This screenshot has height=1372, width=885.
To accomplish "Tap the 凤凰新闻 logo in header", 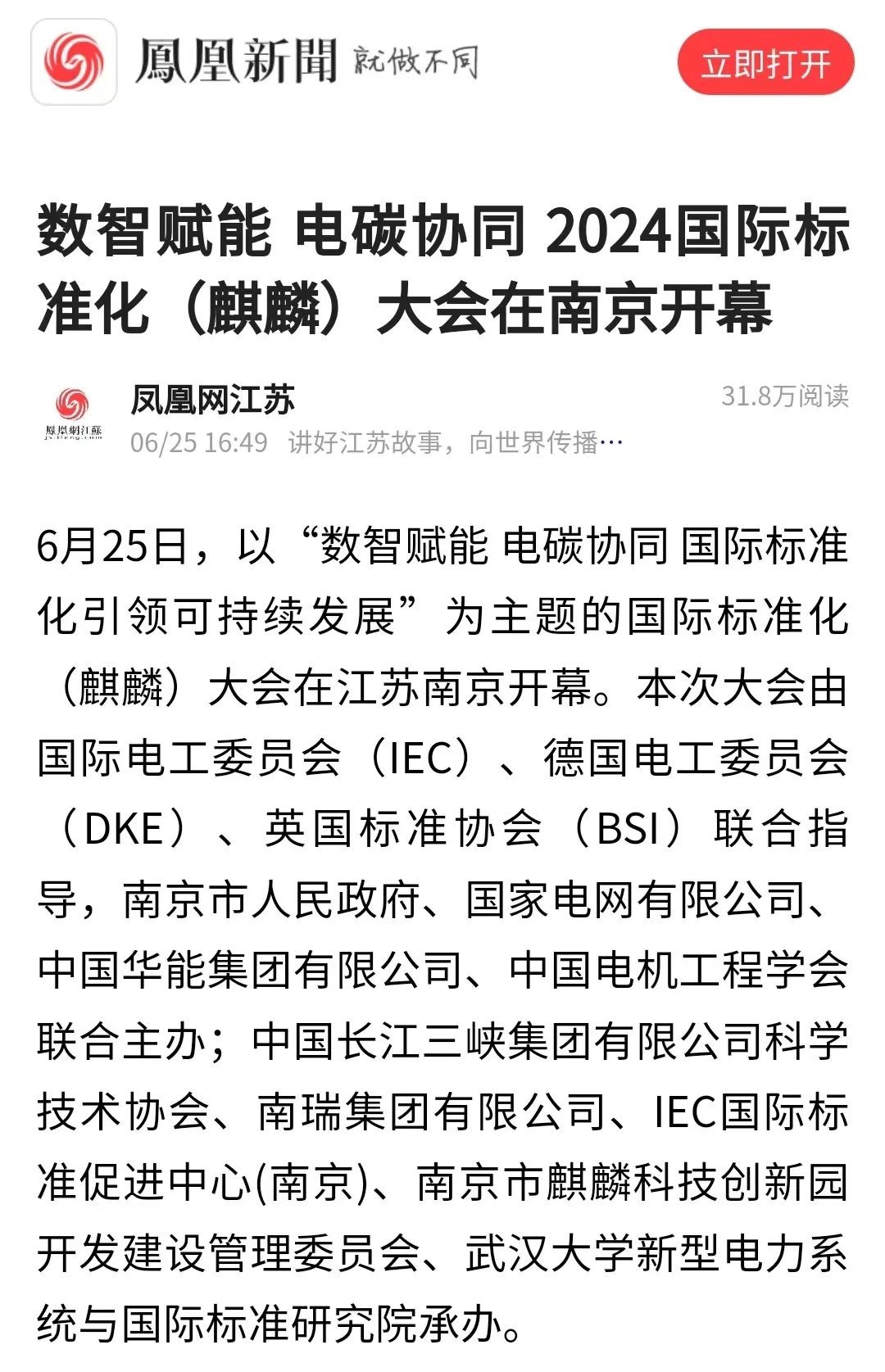I will 74,62.
